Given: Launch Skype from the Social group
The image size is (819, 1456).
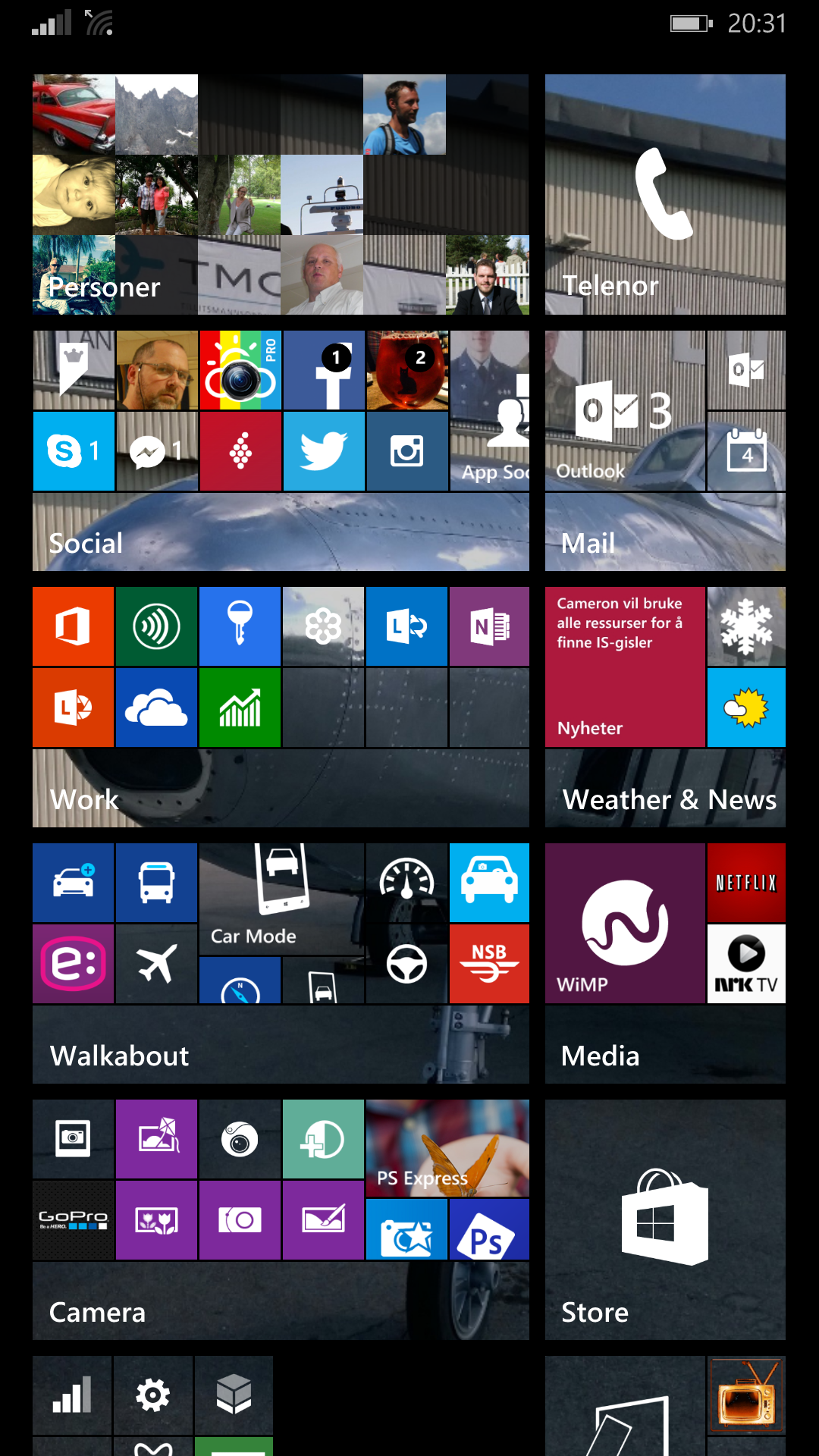Looking at the screenshot, I should pos(74,451).
